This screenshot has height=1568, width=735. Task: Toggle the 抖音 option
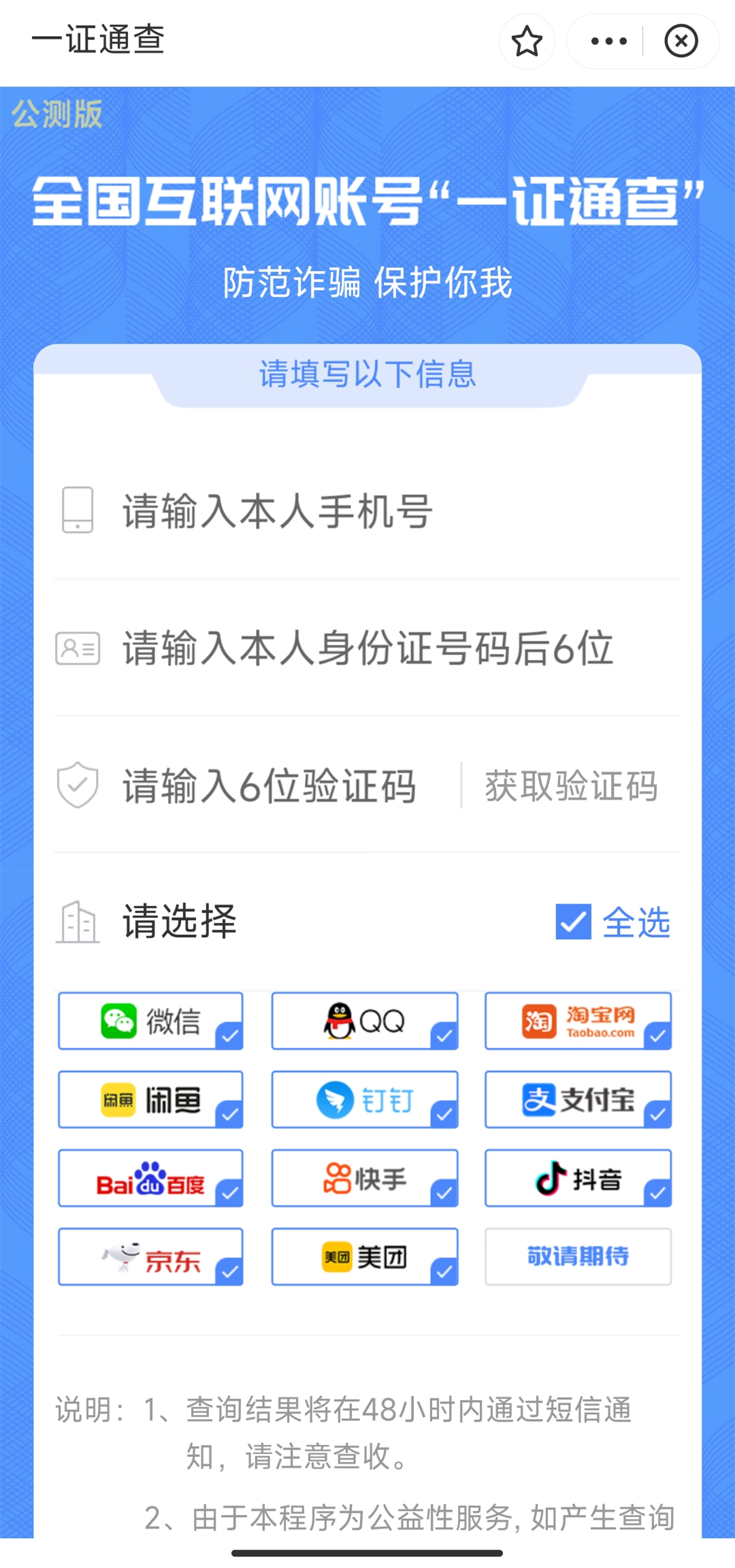pyautogui.click(x=578, y=1178)
